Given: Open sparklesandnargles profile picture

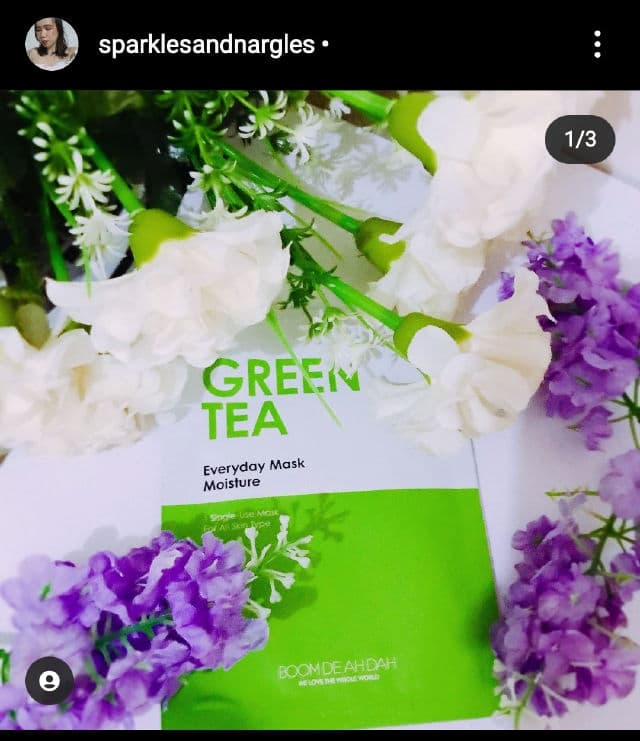Looking at the screenshot, I should coord(51,45).
